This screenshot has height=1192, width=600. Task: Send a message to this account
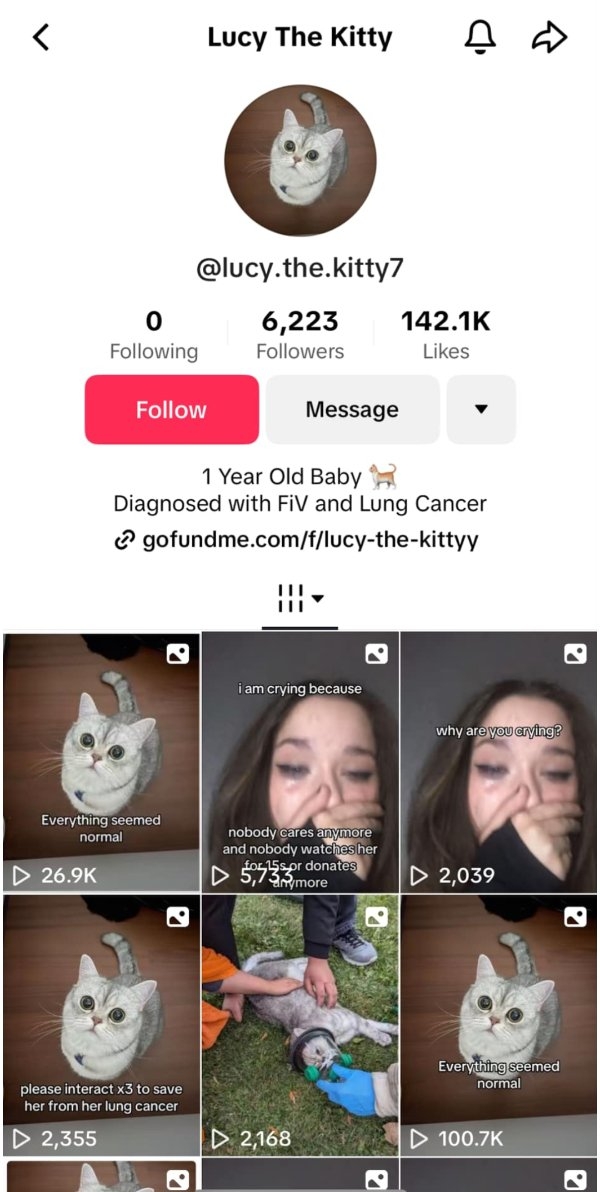point(352,410)
